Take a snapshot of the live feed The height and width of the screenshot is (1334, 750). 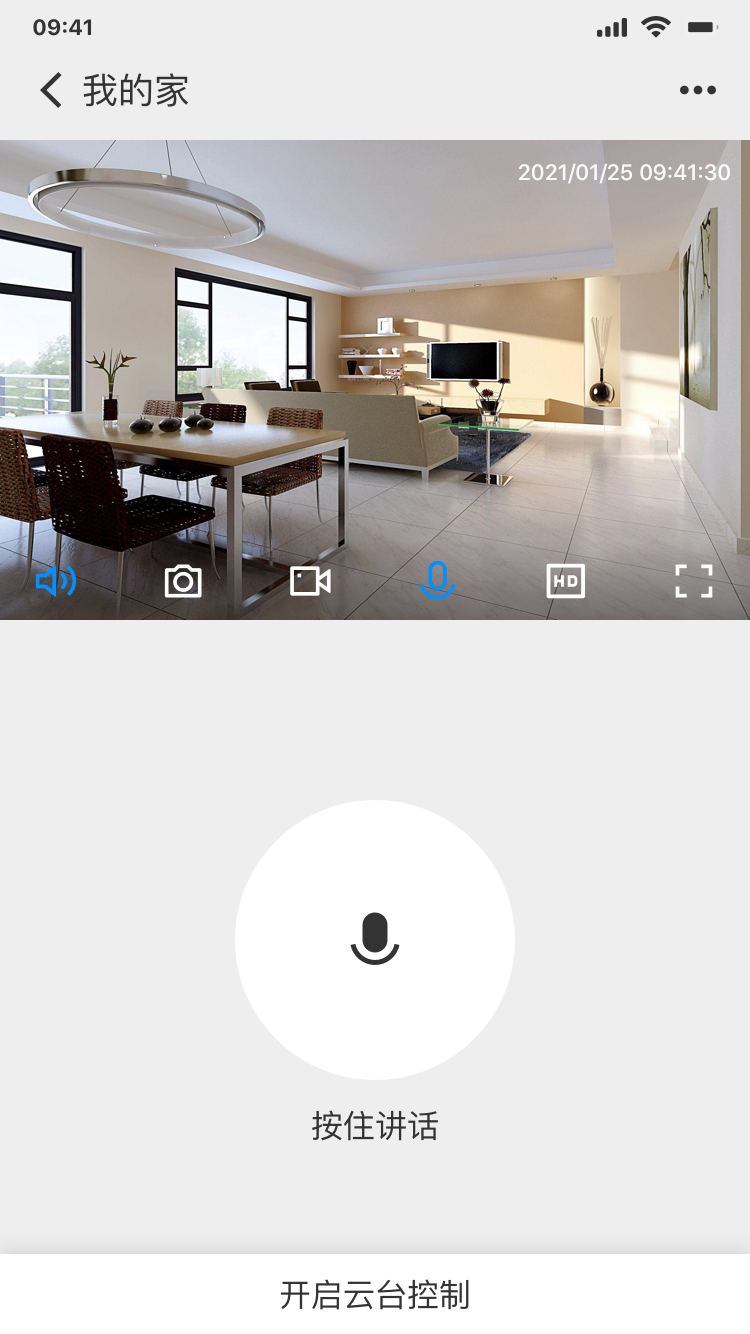click(183, 581)
